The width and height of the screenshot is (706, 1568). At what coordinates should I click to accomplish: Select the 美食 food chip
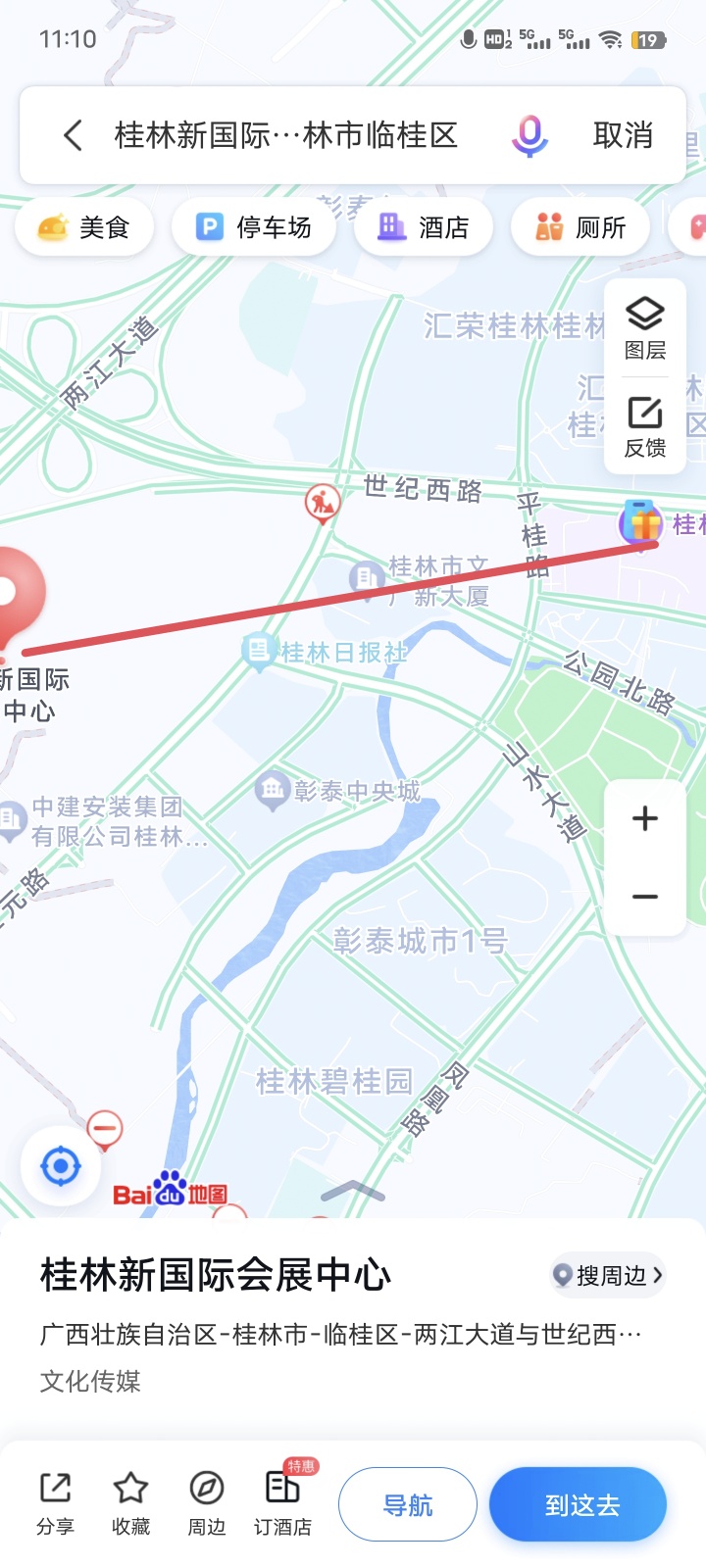coord(84,227)
